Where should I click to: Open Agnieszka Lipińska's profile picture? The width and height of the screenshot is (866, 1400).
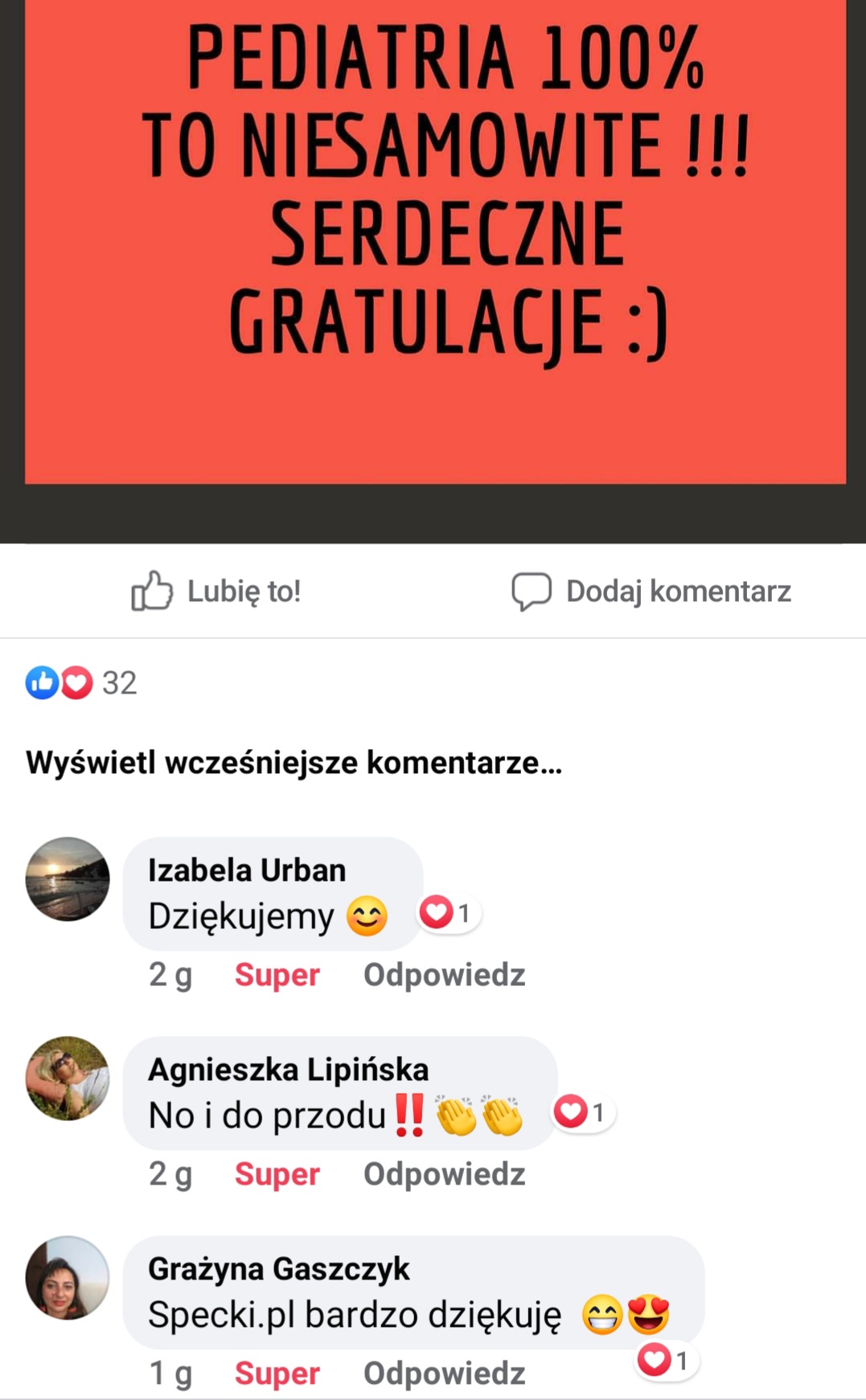click(68, 1078)
